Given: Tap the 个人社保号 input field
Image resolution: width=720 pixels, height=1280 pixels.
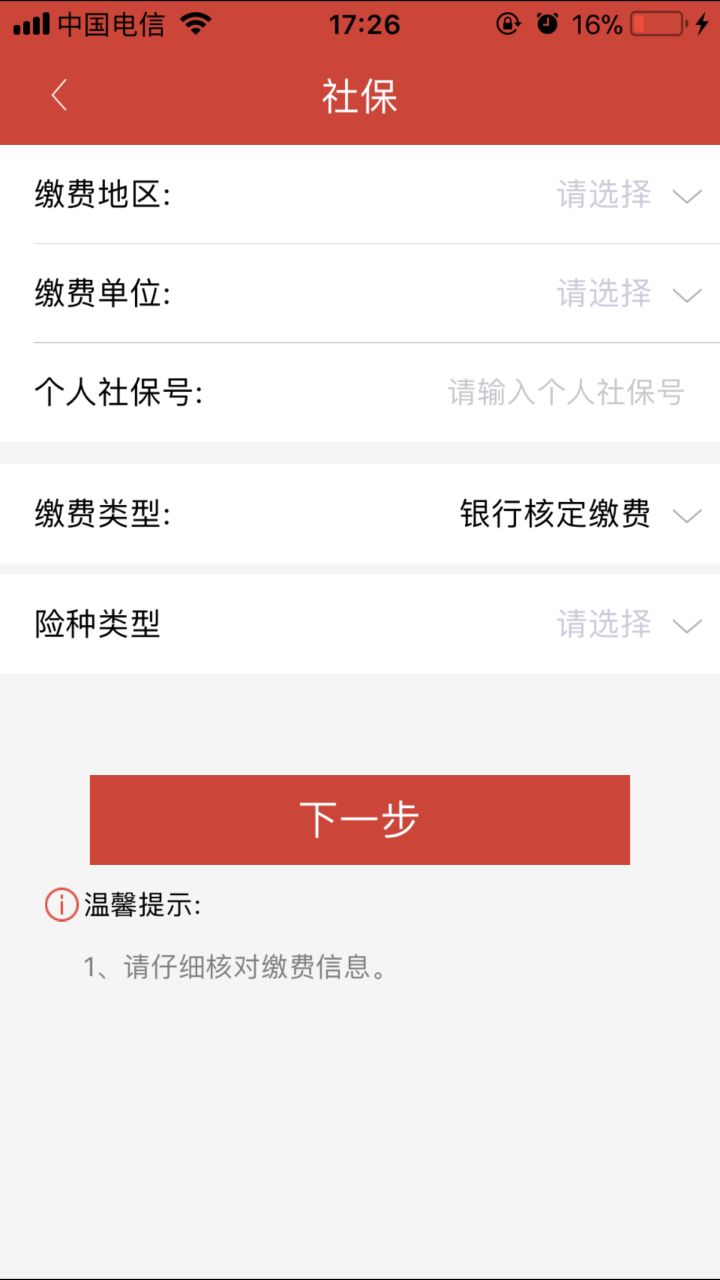Looking at the screenshot, I should pyautogui.click(x=565, y=393).
